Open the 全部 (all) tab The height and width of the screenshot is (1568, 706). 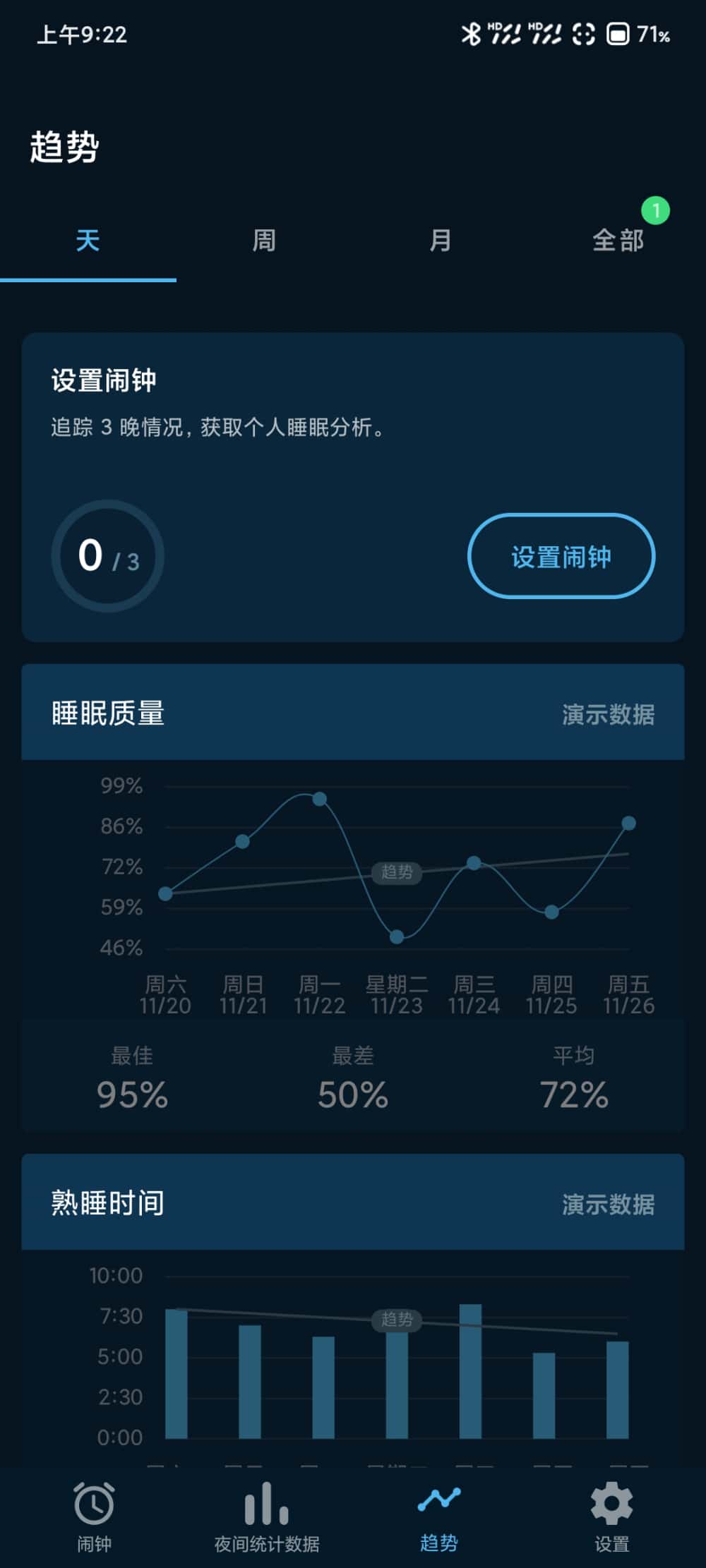click(618, 241)
